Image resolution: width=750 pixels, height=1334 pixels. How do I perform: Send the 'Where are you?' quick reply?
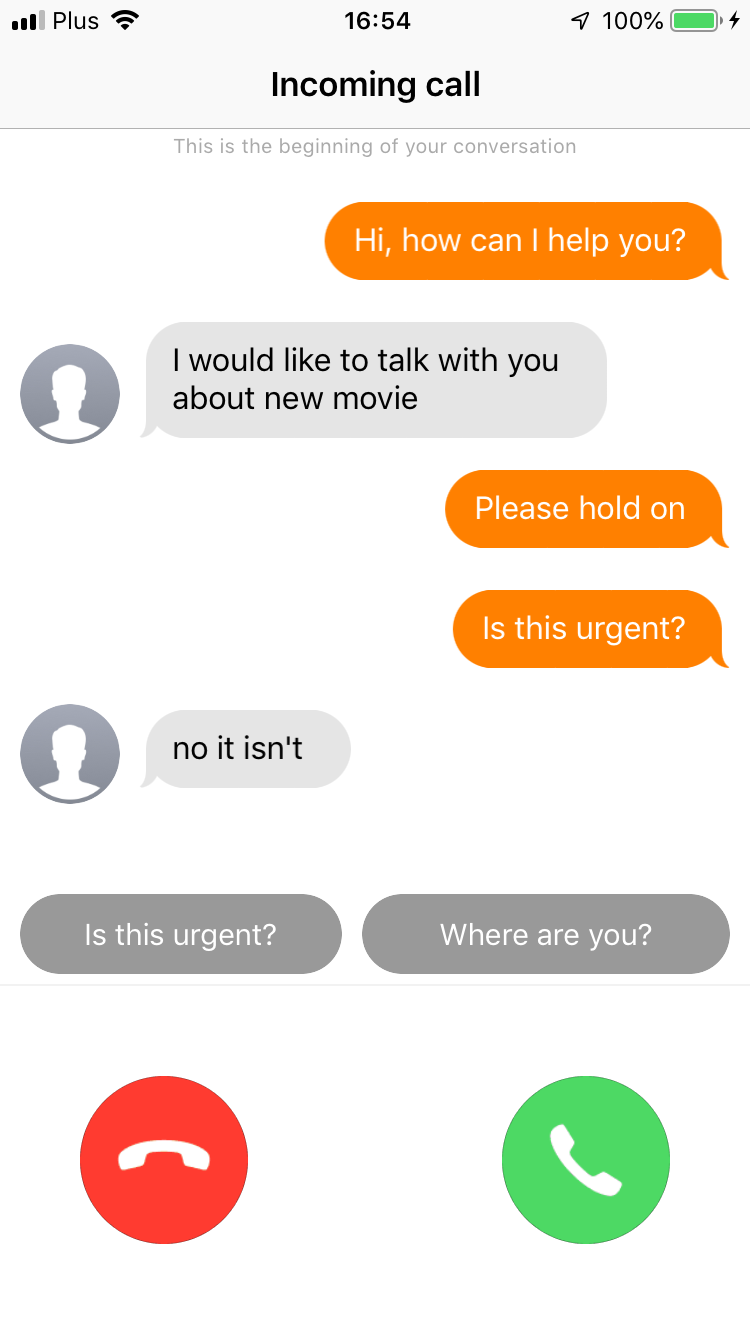pos(546,934)
